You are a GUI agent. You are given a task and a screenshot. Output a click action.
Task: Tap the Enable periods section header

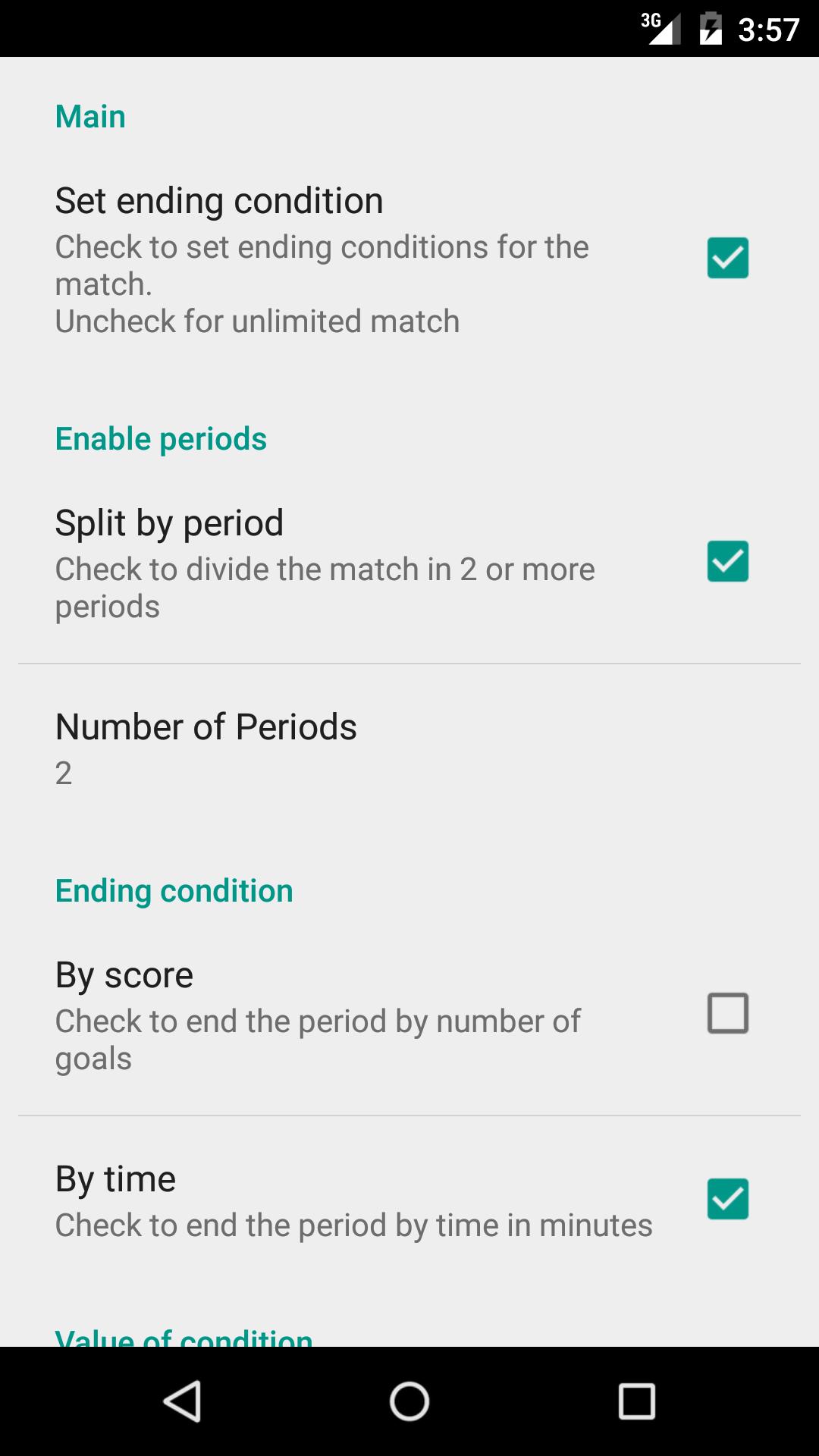pyautogui.click(x=161, y=438)
